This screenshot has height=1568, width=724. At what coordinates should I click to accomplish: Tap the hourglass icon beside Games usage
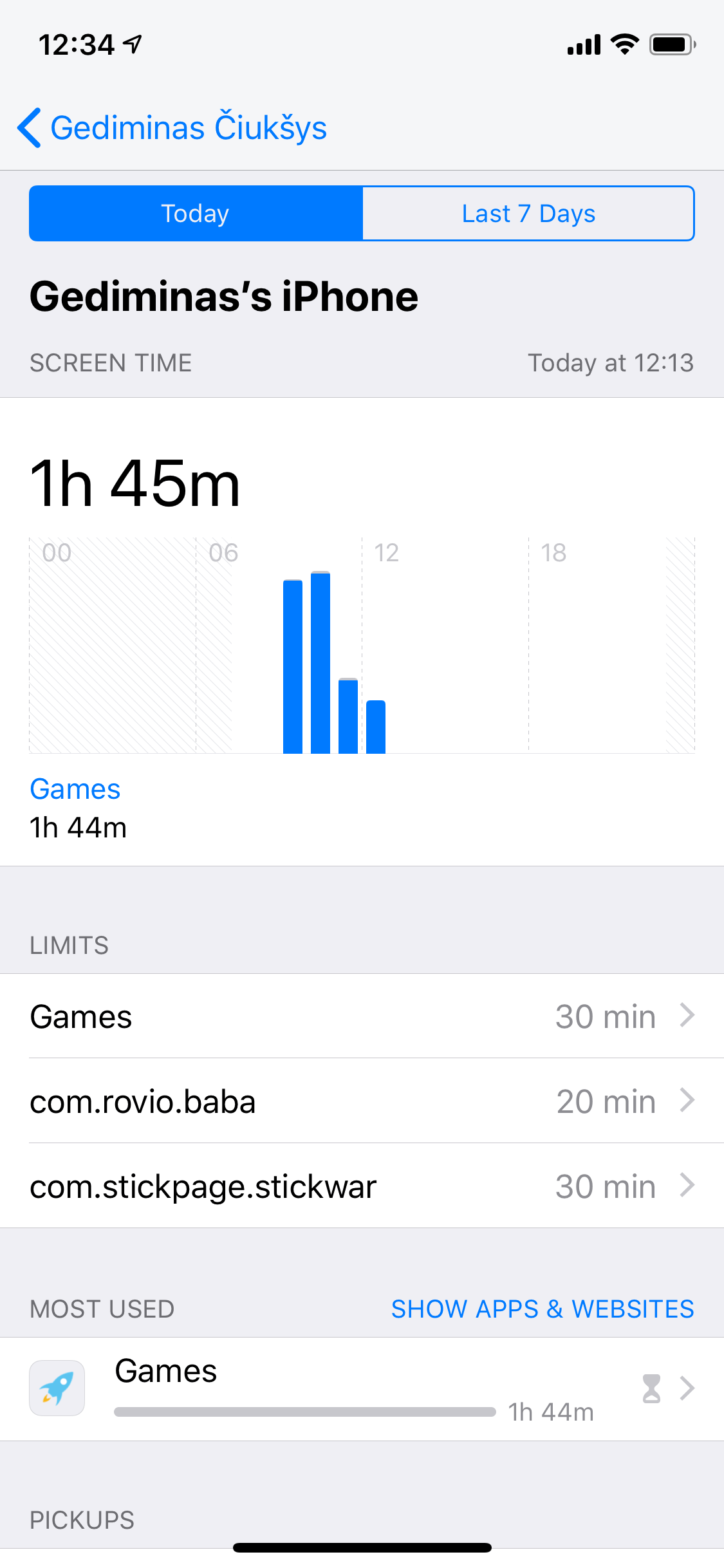tap(652, 1388)
